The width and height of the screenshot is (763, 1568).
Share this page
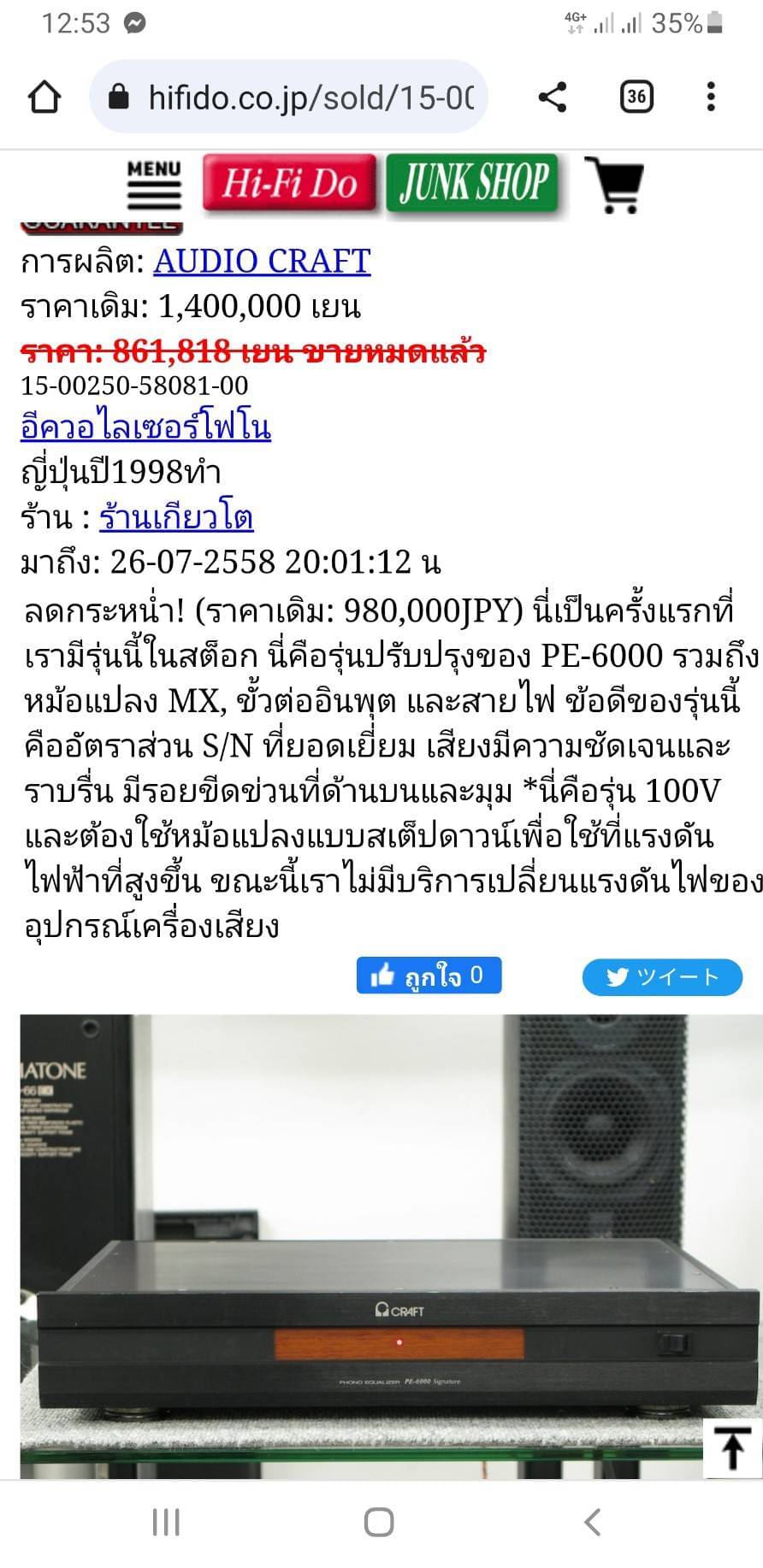click(553, 97)
